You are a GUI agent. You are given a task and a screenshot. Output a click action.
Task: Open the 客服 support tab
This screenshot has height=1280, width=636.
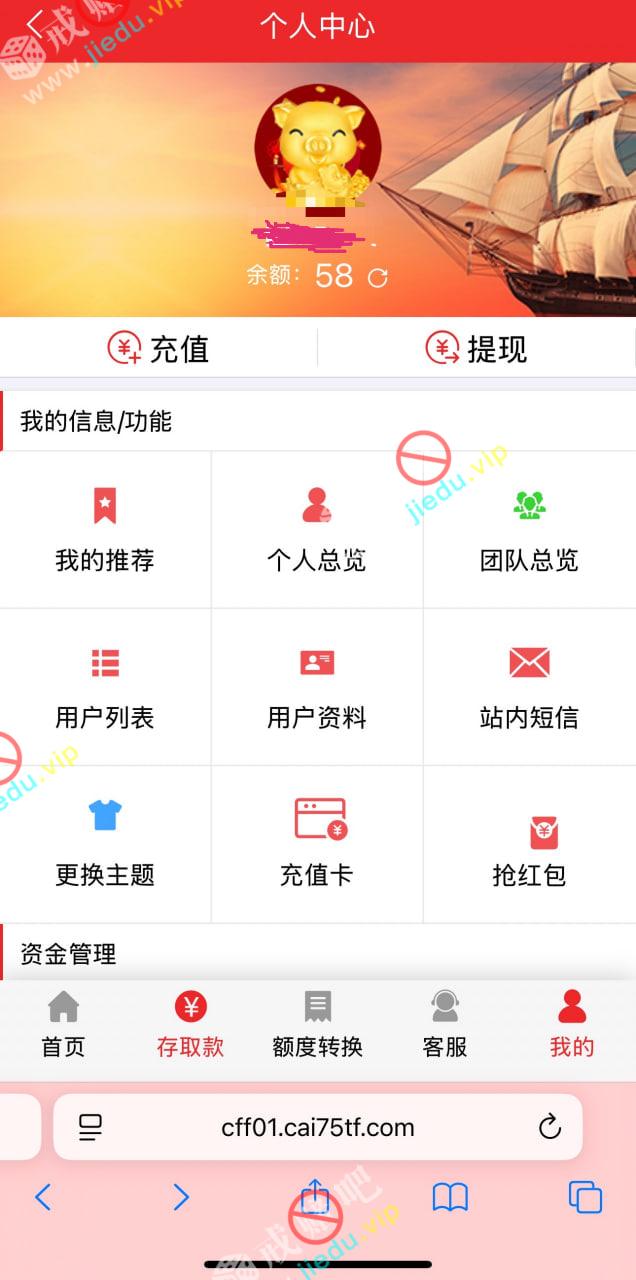tap(444, 1025)
